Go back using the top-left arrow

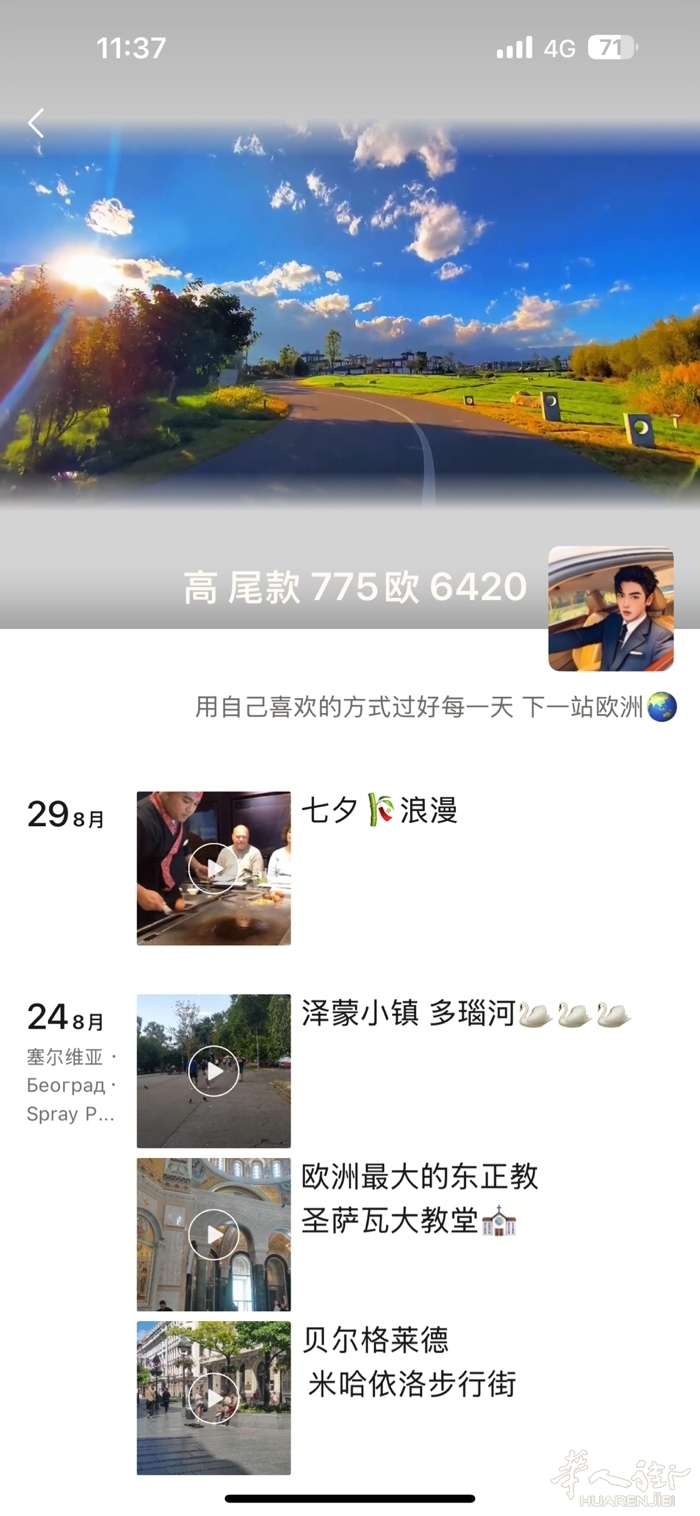(x=36, y=123)
